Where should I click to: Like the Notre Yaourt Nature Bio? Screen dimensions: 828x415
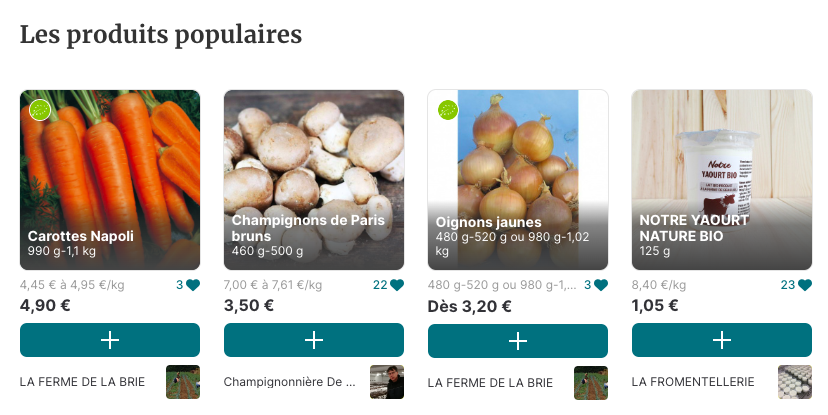pyautogui.click(x=805, y=285)
